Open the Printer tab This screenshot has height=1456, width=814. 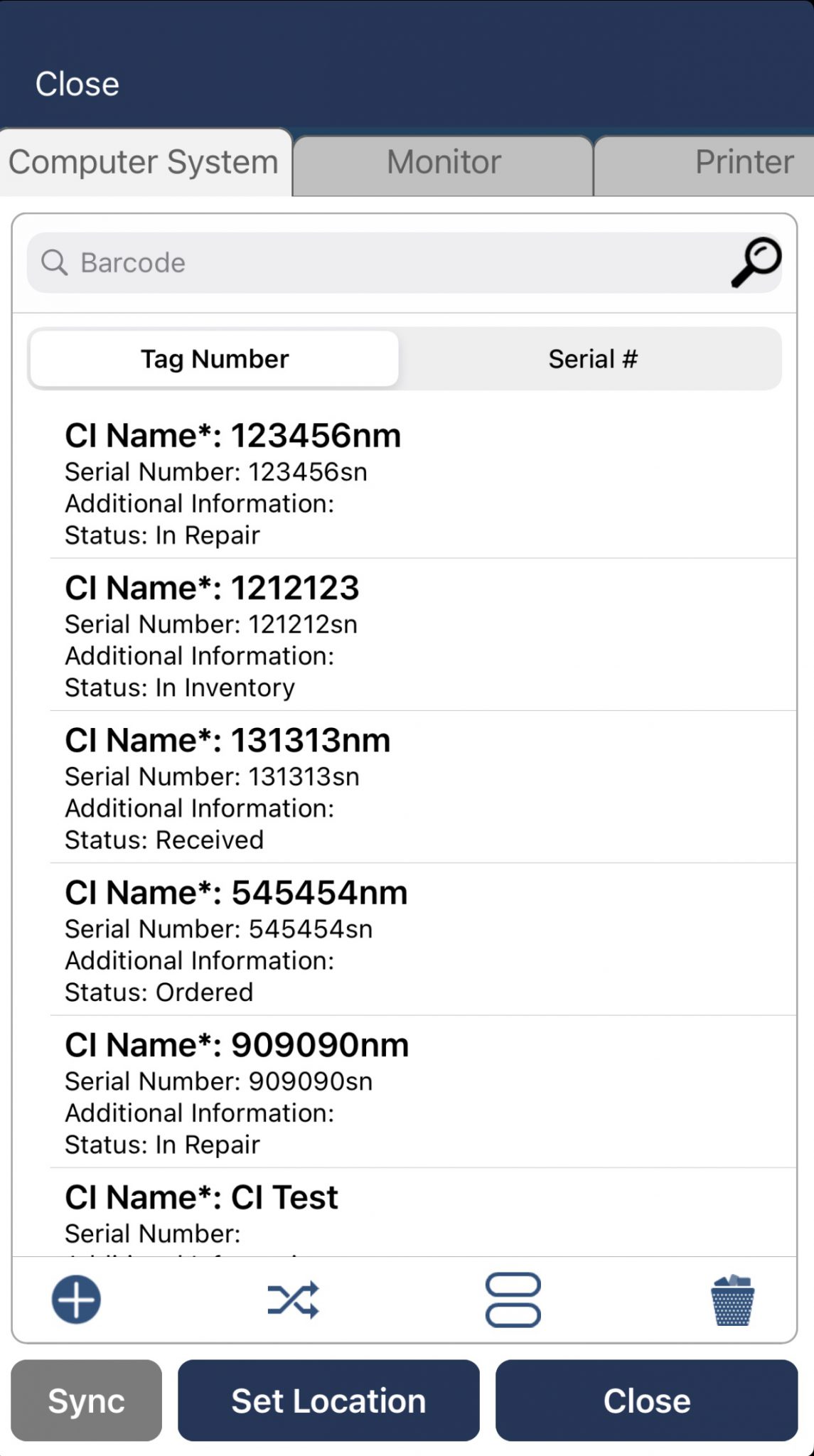pyautogui.click(x=742, y=162)
